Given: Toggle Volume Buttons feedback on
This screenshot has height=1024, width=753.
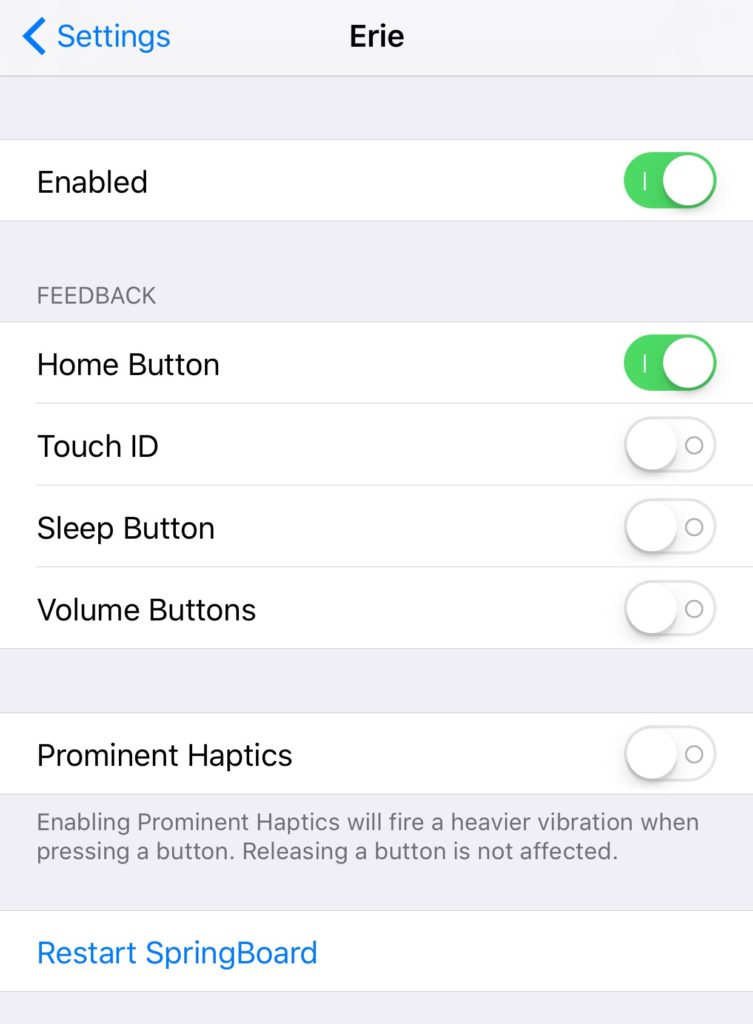Looking at the screenshot, I should click(669, 609).
